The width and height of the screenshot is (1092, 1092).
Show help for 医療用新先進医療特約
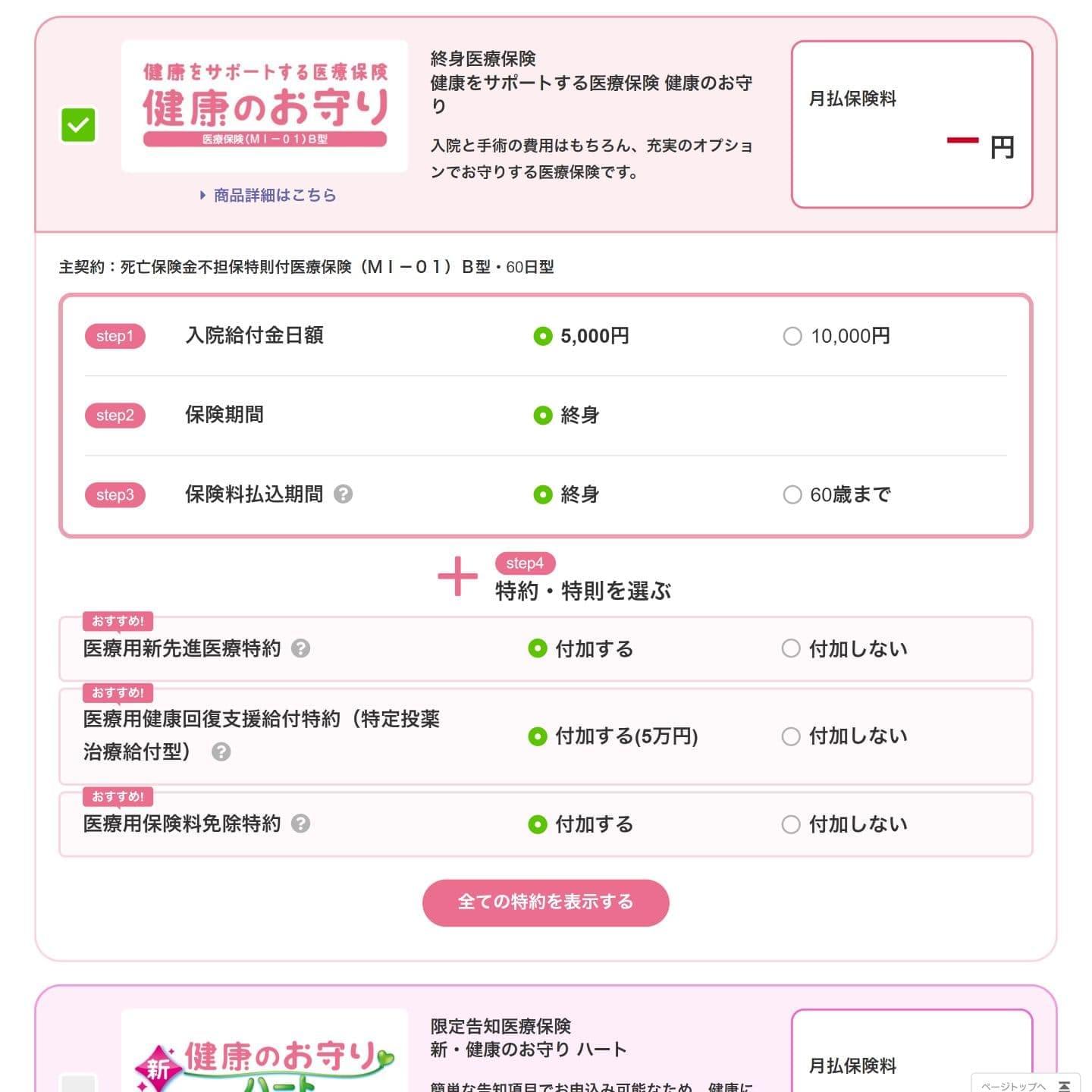tap(301, 648)
